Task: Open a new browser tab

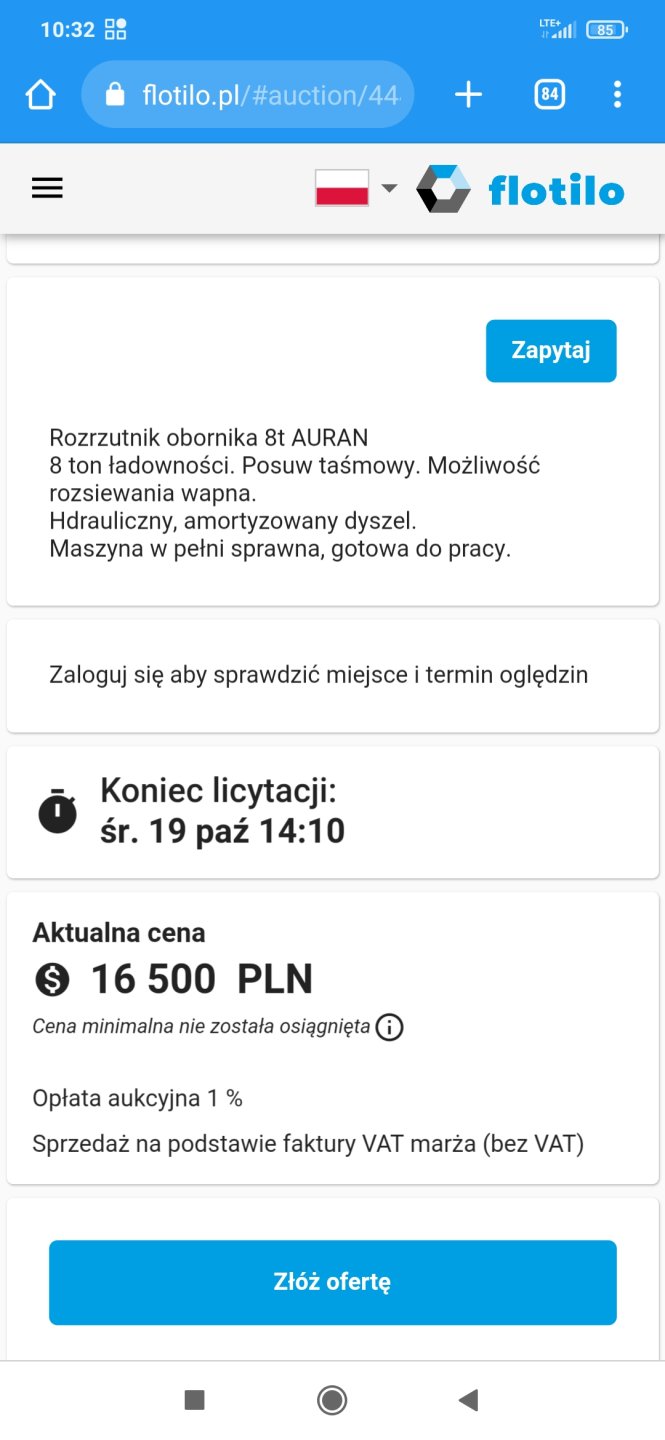Action: point(468,95)
